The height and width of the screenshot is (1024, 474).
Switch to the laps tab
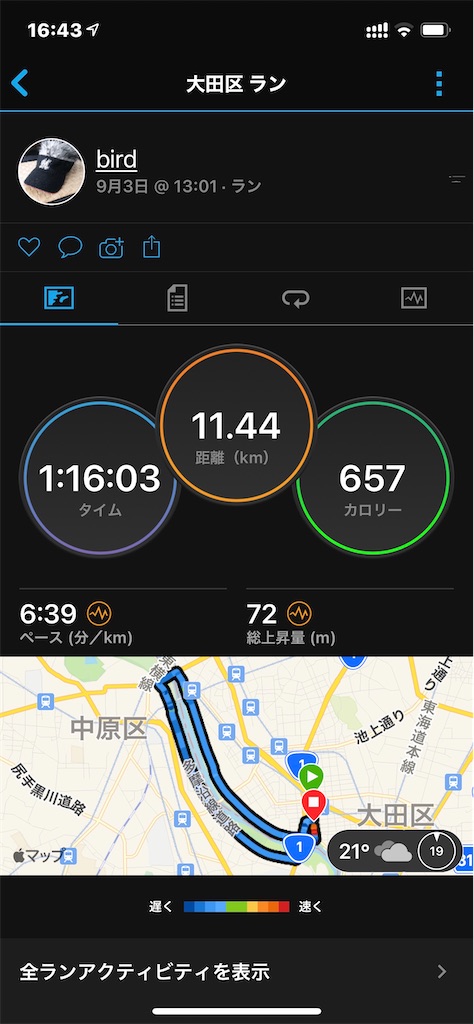[296, 298]
